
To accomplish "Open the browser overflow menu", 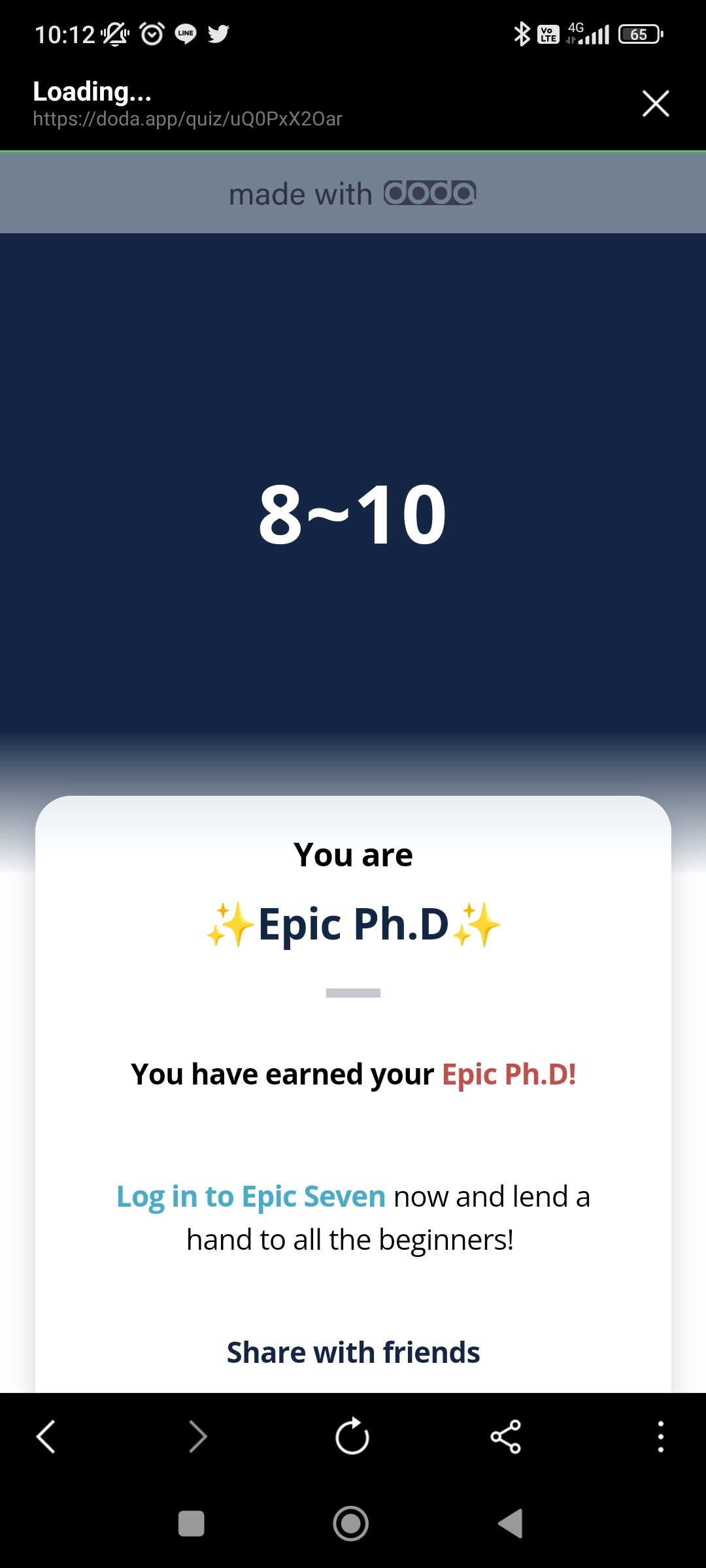I will coord(660,1437).
